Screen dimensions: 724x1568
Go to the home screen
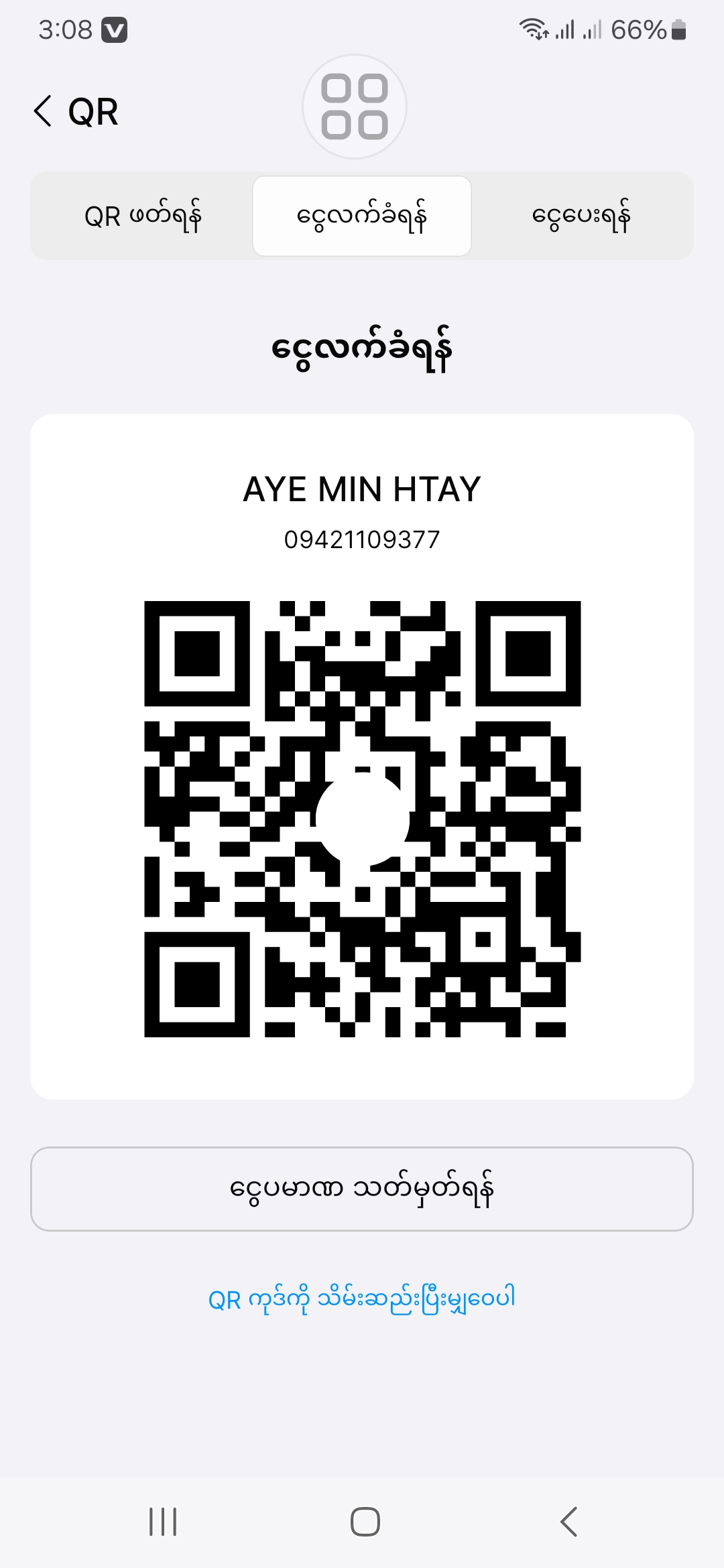[x=365, y=1521]
